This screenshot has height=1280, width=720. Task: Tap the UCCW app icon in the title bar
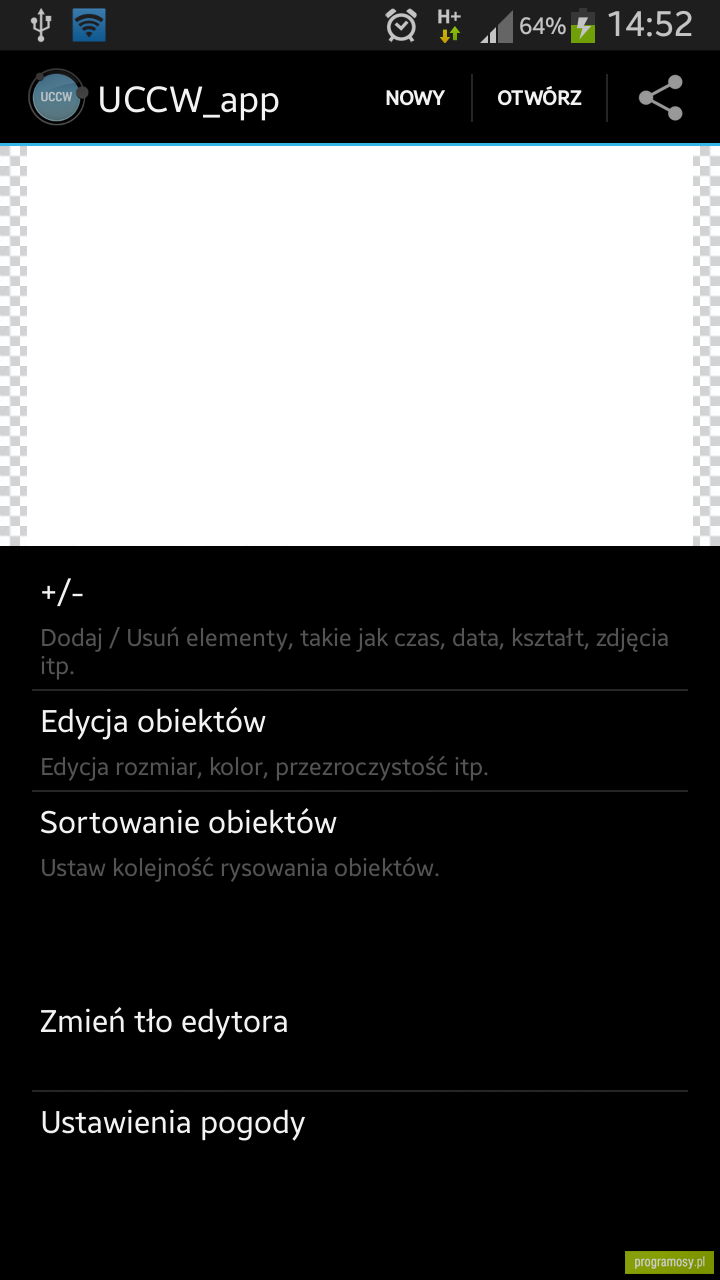[57, 98]
